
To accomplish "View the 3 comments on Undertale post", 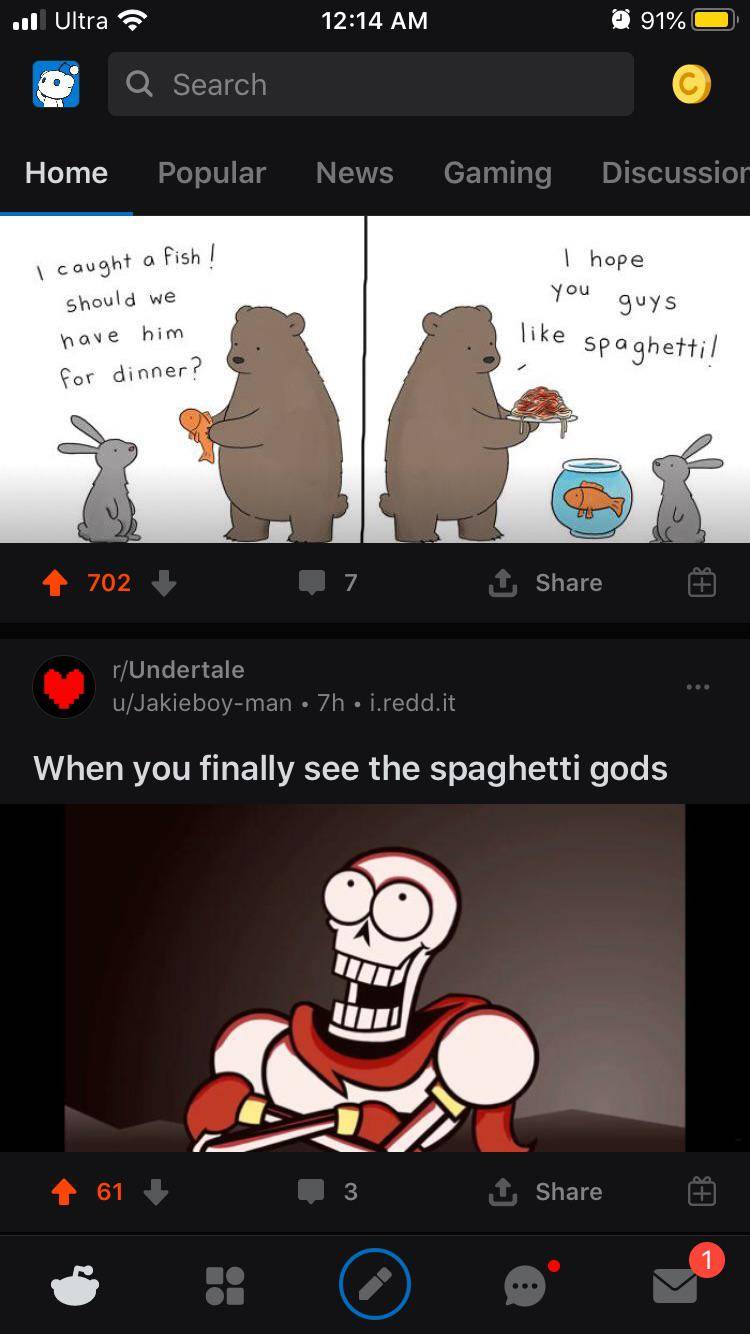I will pyautogui.click(x=328, y=1191).
